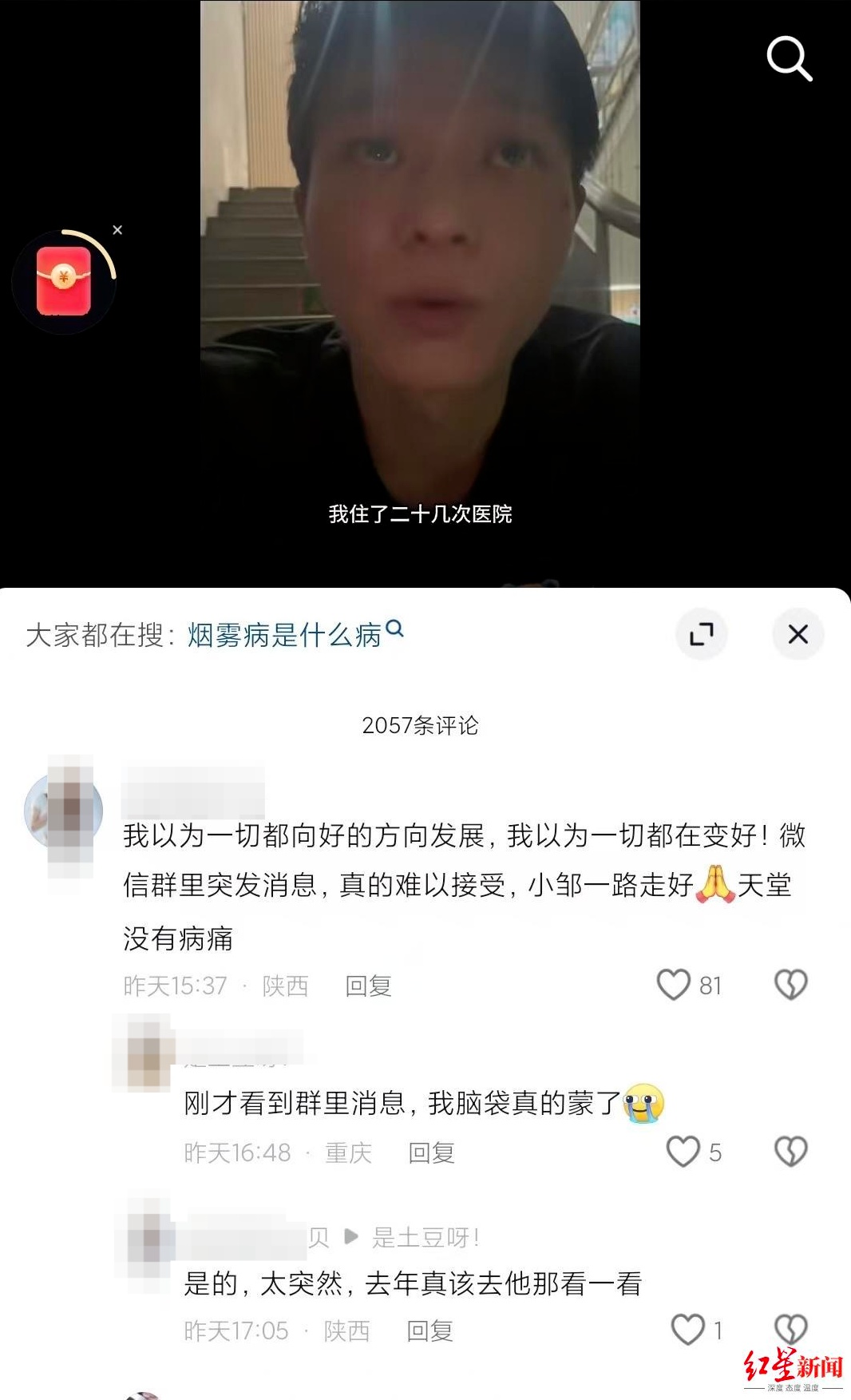This screenshot has width=851, height=1400.
Task: Like the comment with 5 likes
Action: [x=683, y=1152]
